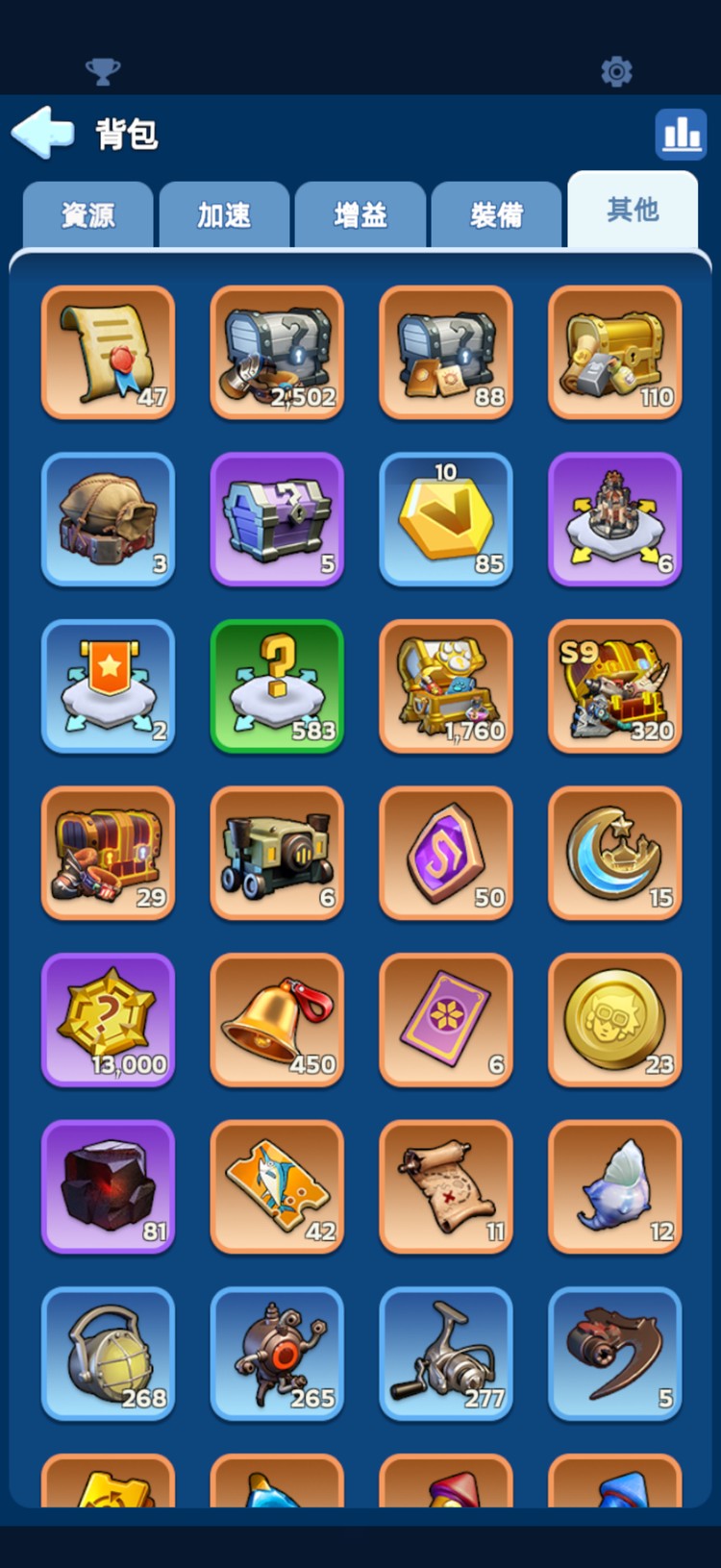This screenshot has width=721, height=1568.
Task: Open the S9 treasure chest with 320
Action: coord(615,686)
